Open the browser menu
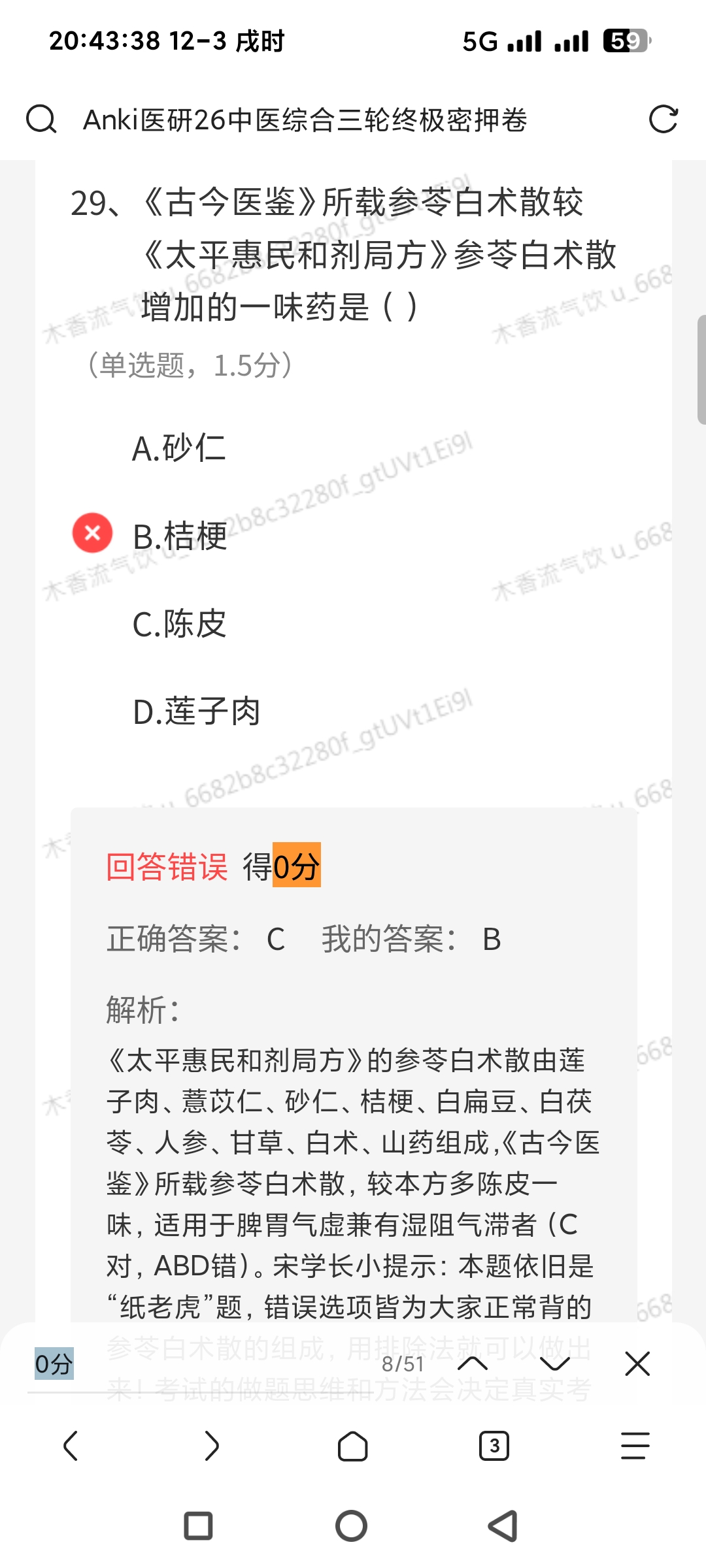The height and width of the screenshot is (1568, 706). (635, 1445)
